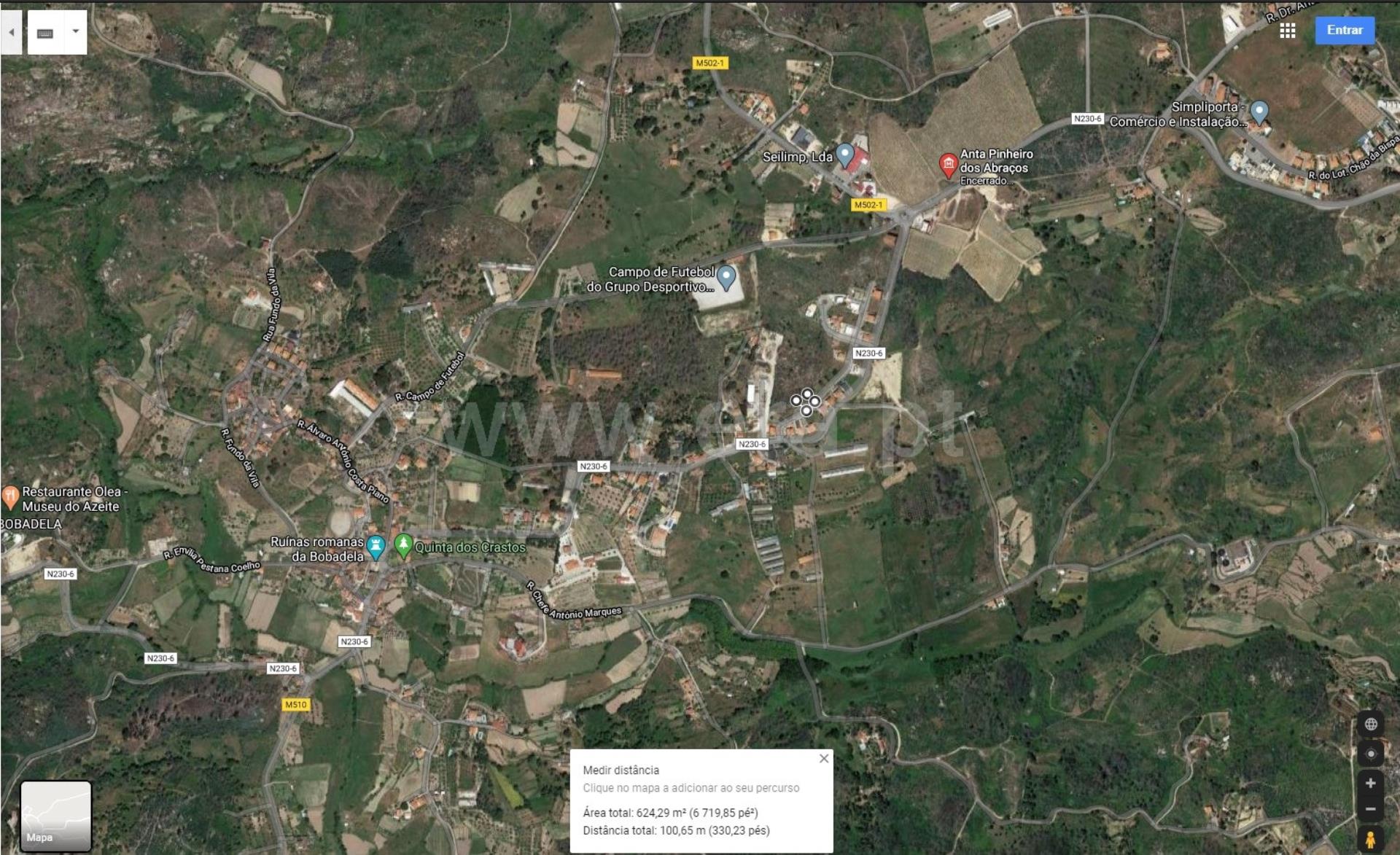The height and width of the screenshot is (855, 1400).
Task: Open Quinta dos Crastos park marker
Action: click(x=402, y=545)
